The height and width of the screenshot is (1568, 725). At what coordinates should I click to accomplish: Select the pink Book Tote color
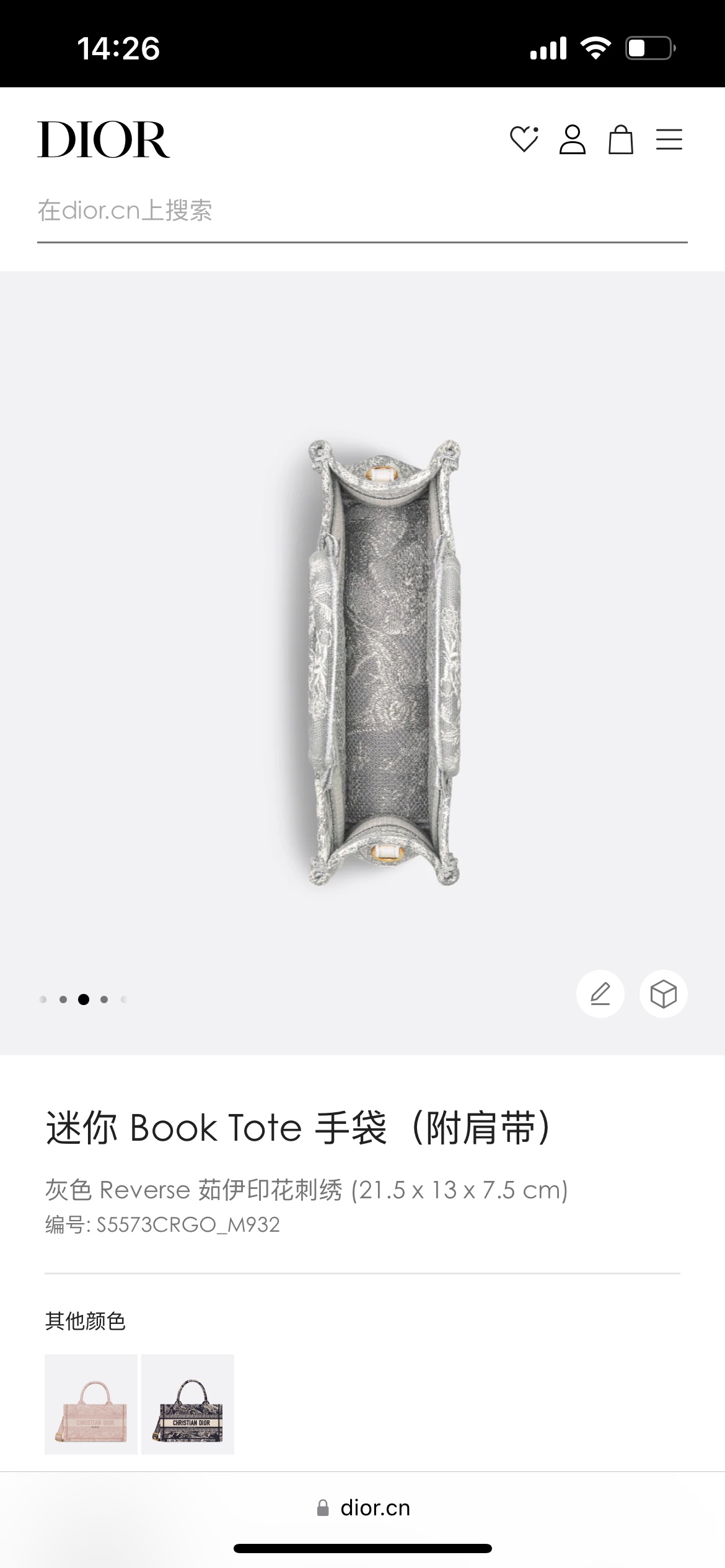point(91,1405)
